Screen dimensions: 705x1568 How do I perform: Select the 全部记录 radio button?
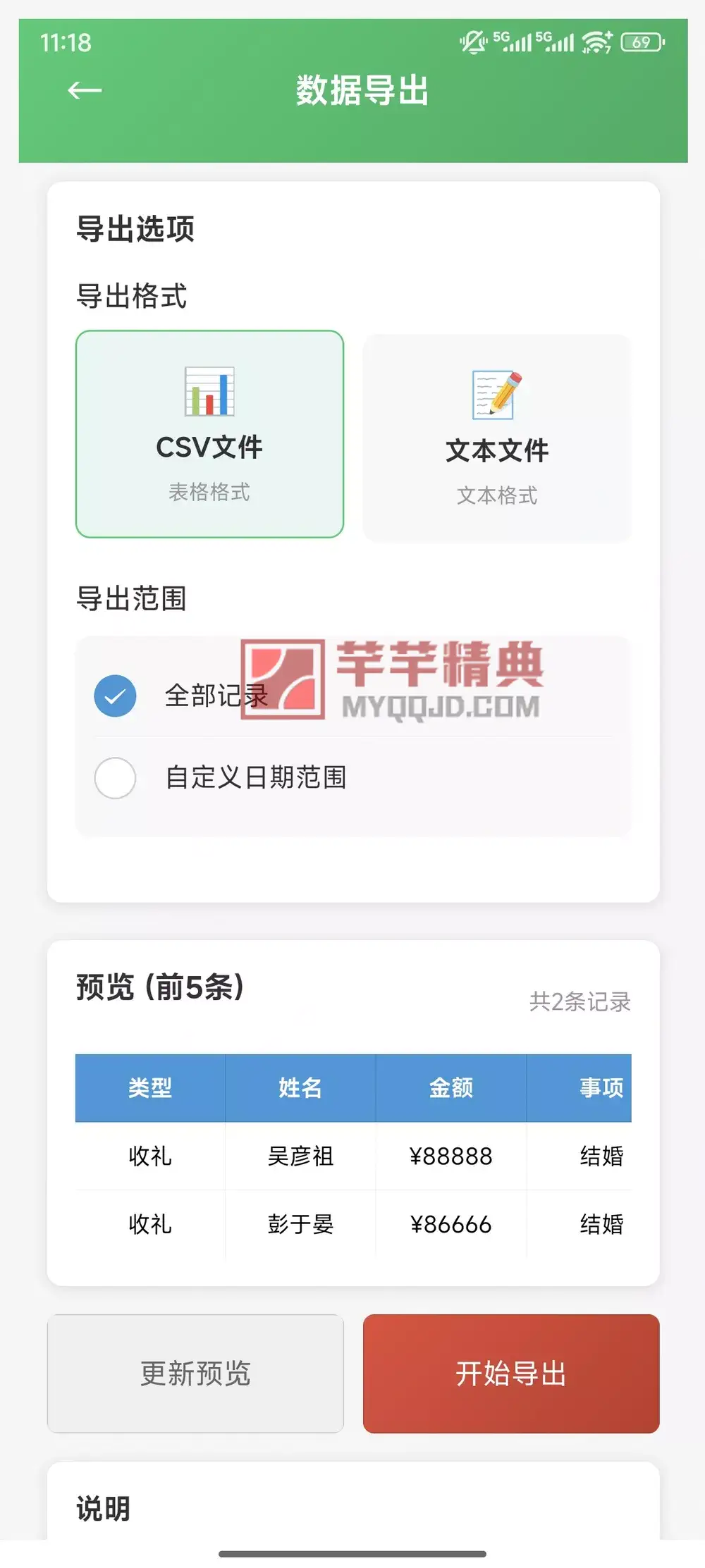[116, 696]
